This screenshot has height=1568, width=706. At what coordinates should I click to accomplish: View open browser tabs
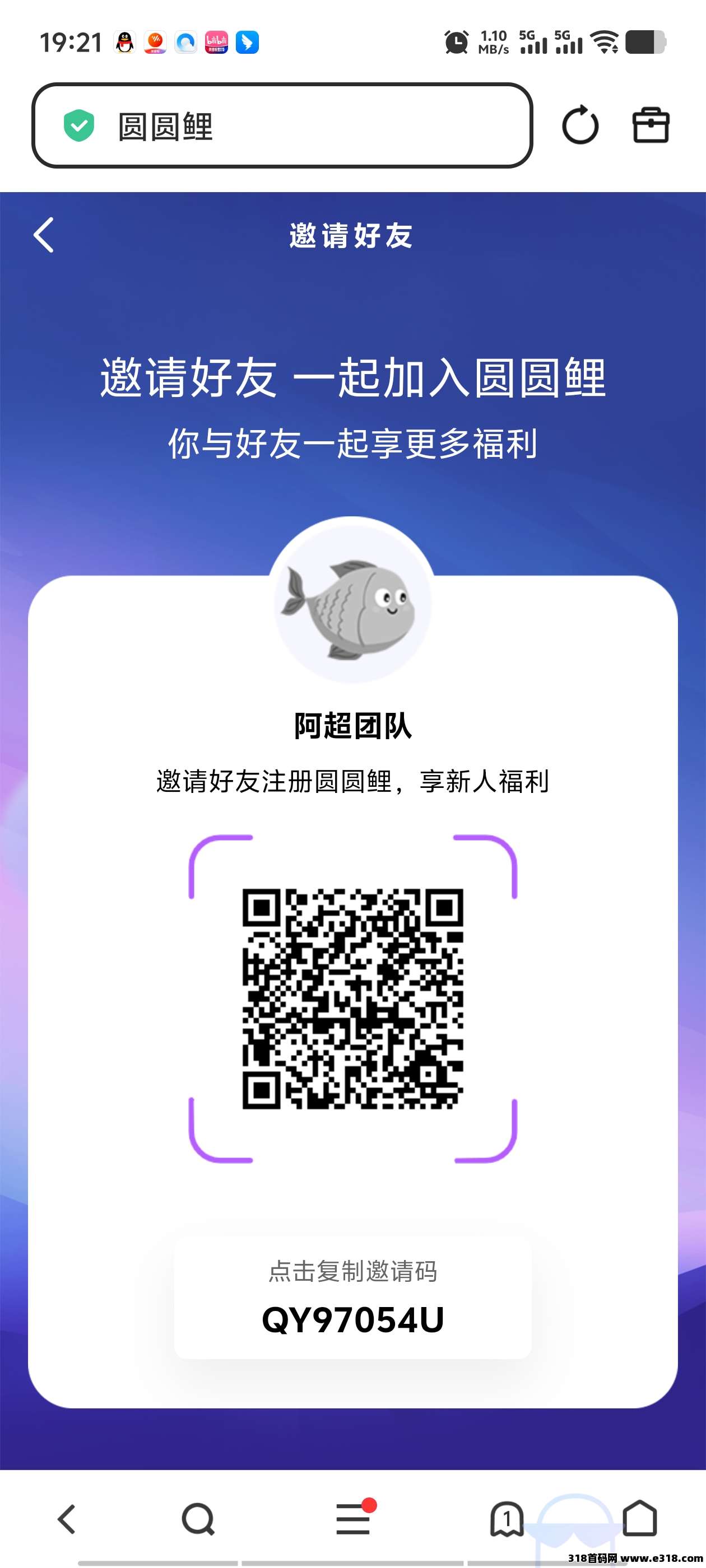tap(506, 1519)
